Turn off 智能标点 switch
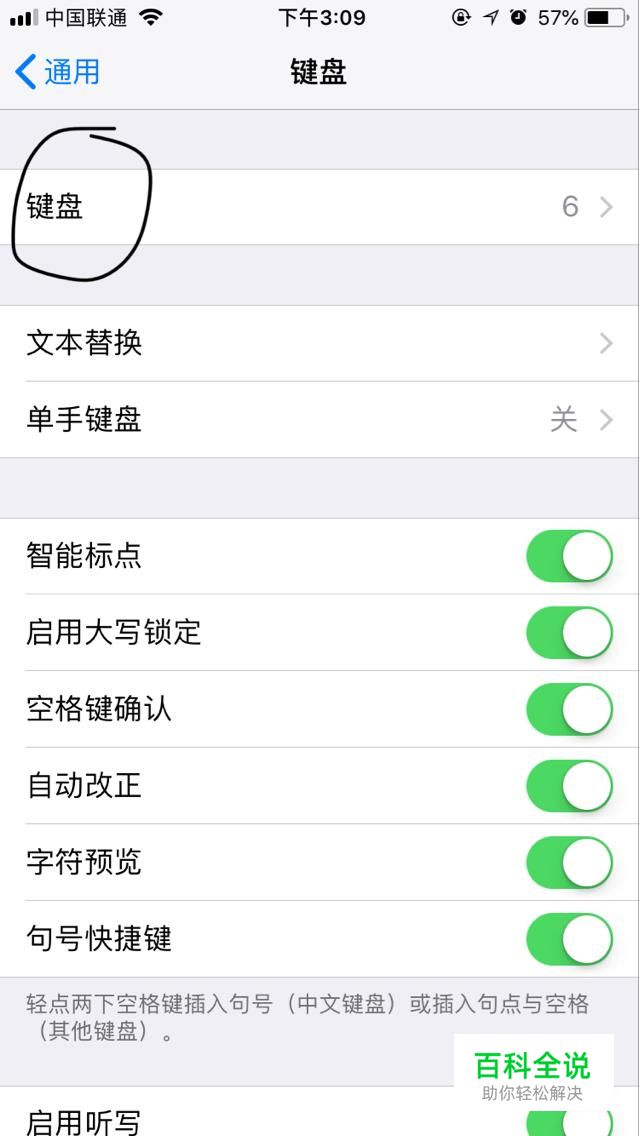The image size is (639, 1136). [x=569, y=556]
